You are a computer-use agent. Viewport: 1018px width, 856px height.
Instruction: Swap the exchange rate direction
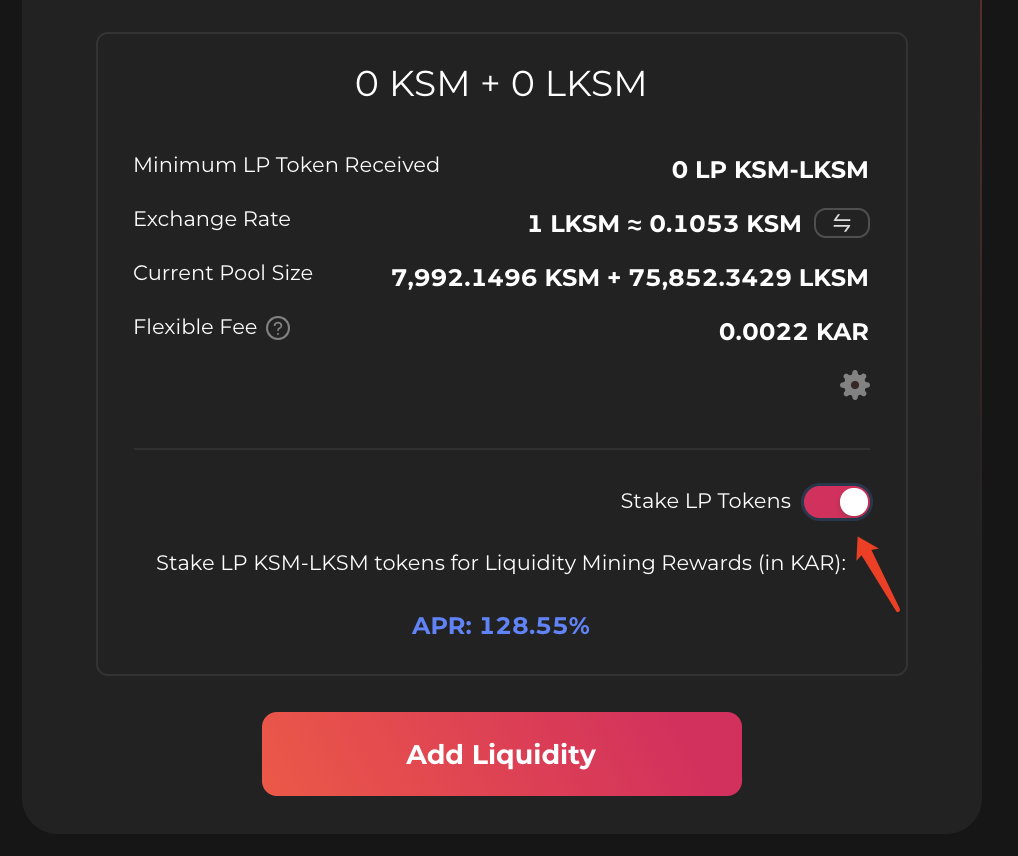[842, 224]
